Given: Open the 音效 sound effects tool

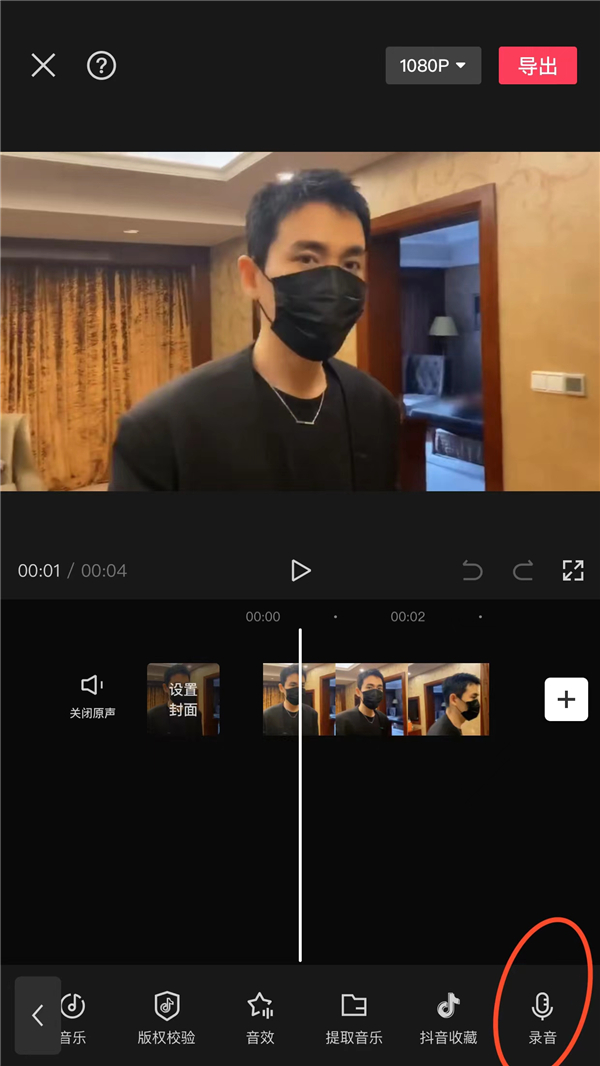Looking at the screenshot, I should click(260, 1017).
